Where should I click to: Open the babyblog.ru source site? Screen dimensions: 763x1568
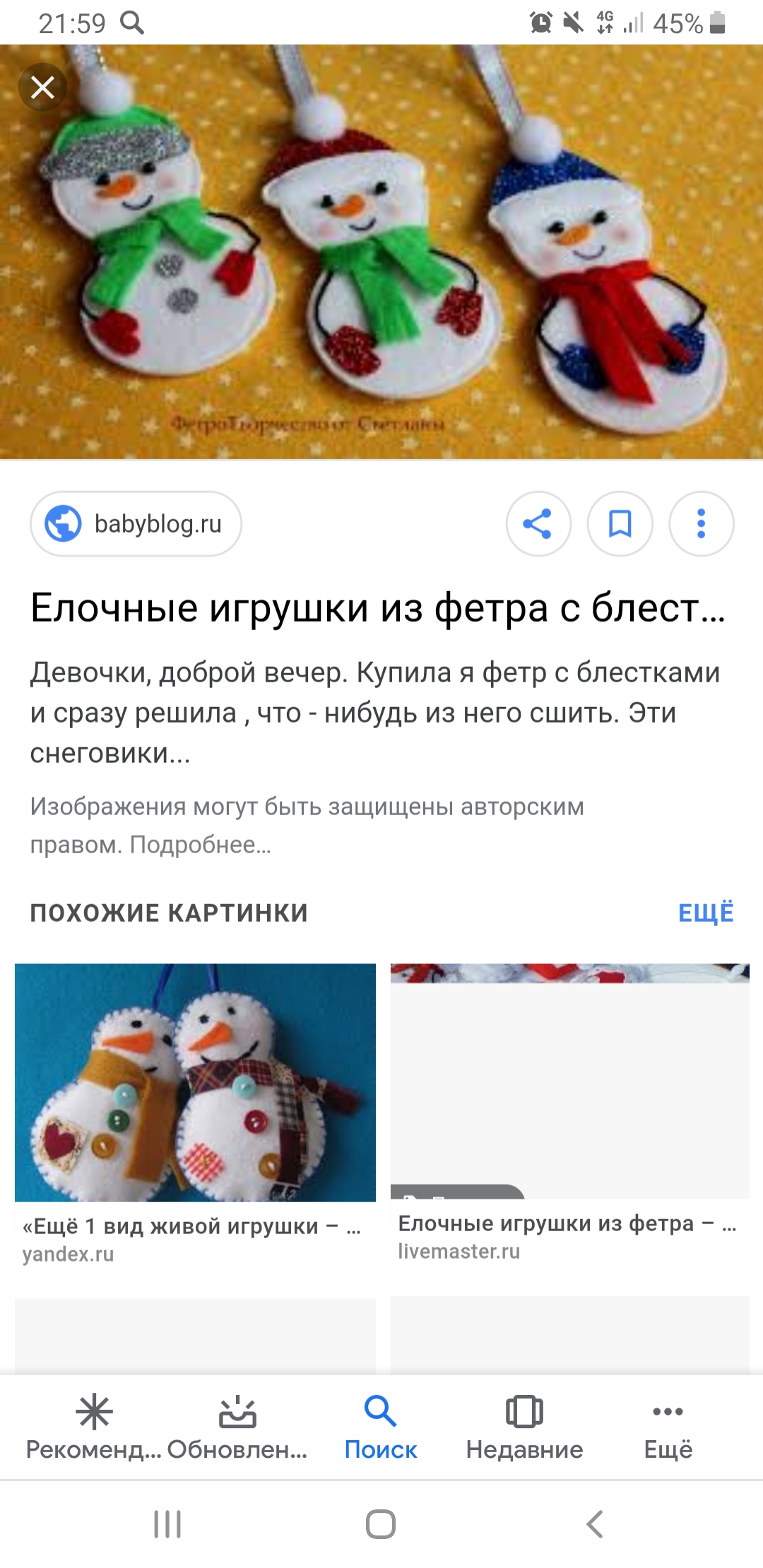pyautogui.click(x=136, y=523)
